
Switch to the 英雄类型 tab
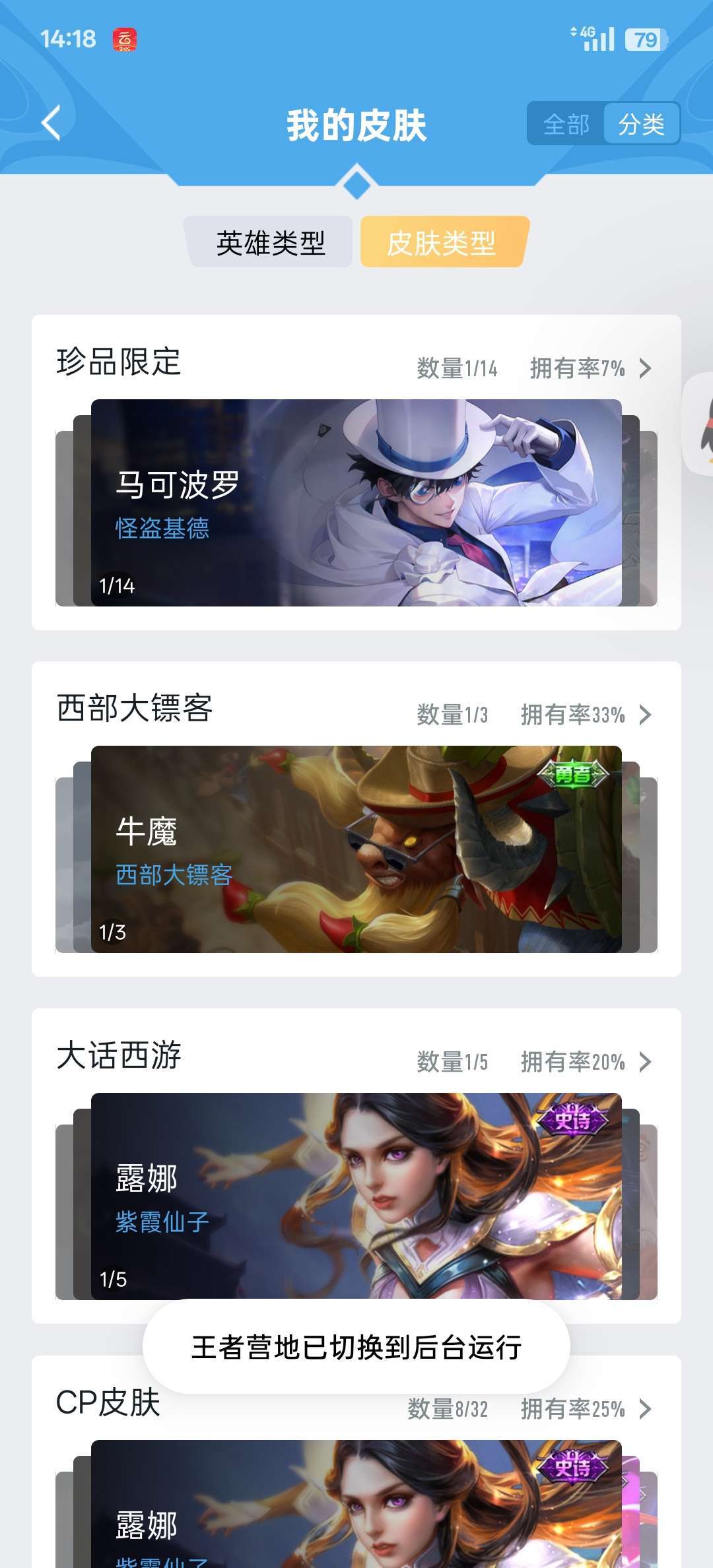pos(270,243)
